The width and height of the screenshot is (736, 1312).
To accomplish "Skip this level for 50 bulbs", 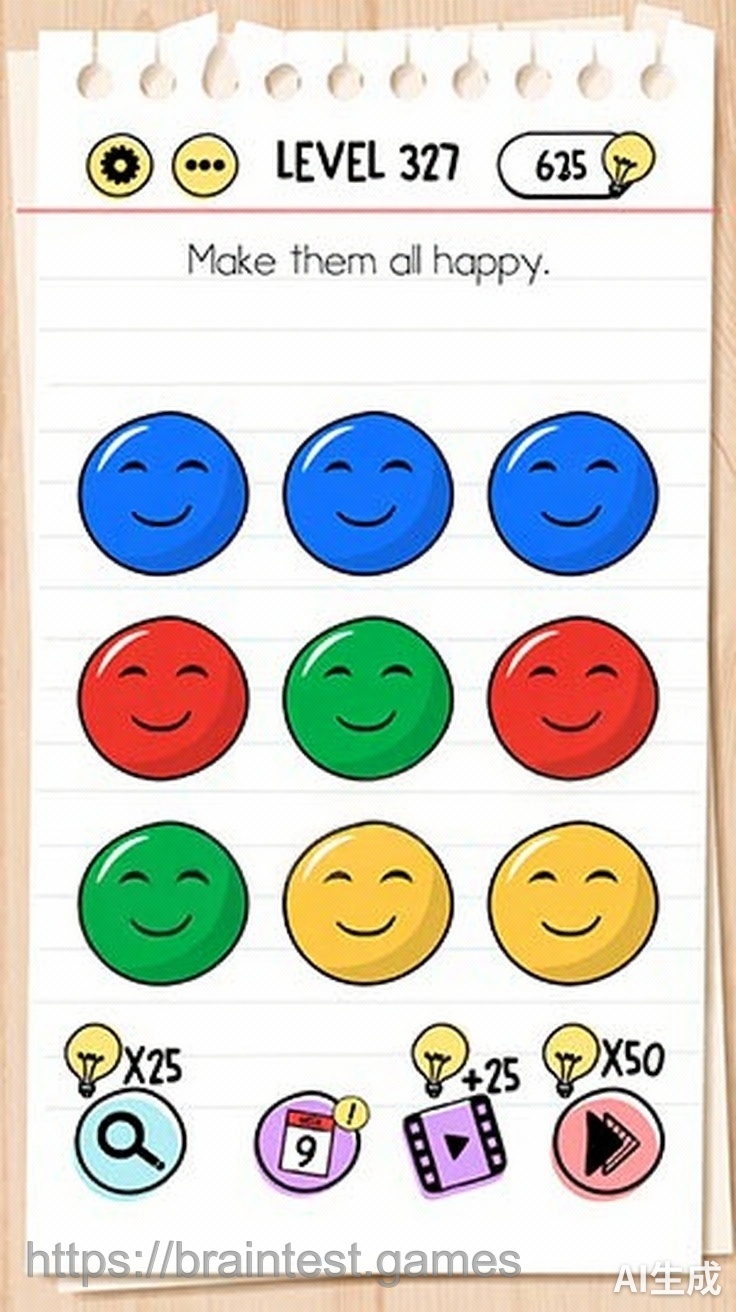I will (608, 1142).
